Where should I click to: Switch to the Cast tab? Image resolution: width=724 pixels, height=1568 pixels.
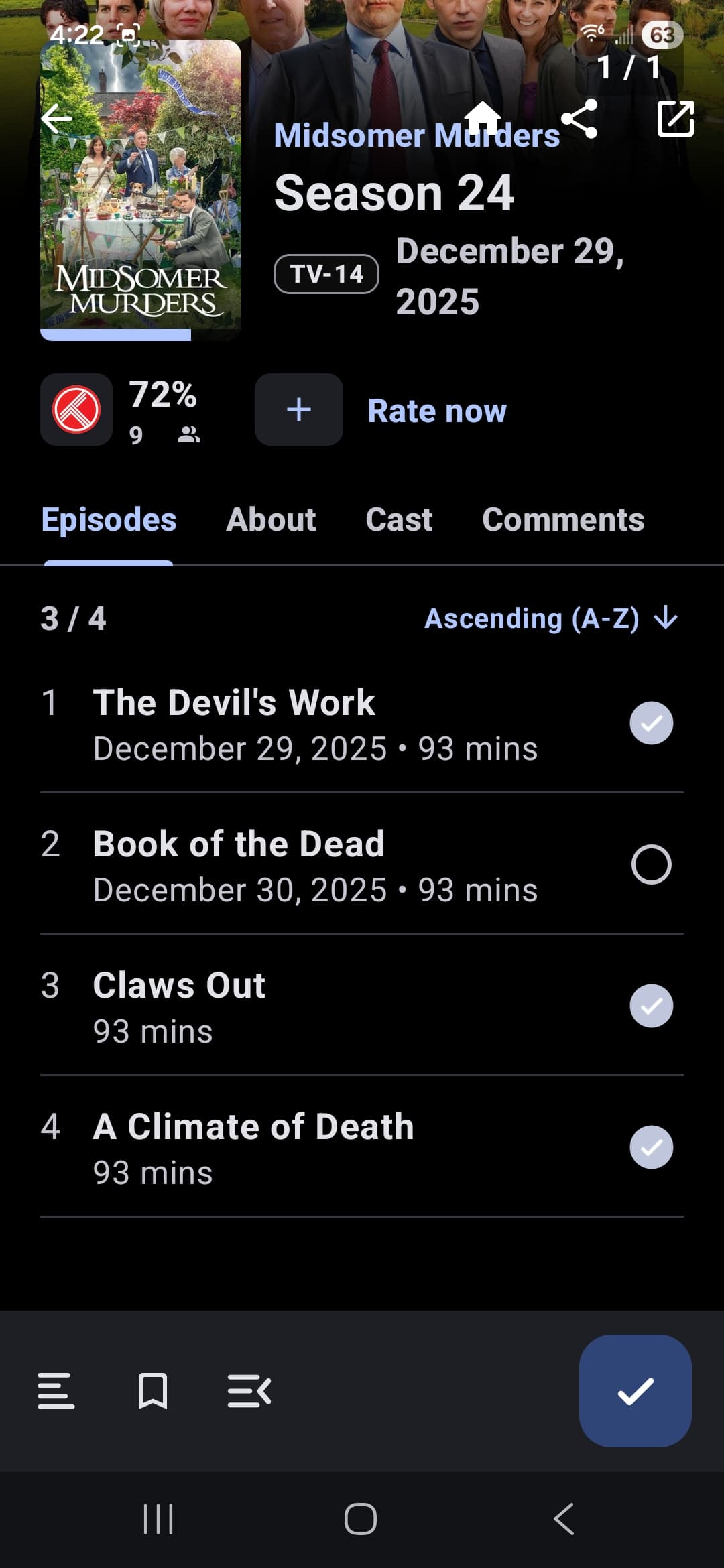(399, 520)
